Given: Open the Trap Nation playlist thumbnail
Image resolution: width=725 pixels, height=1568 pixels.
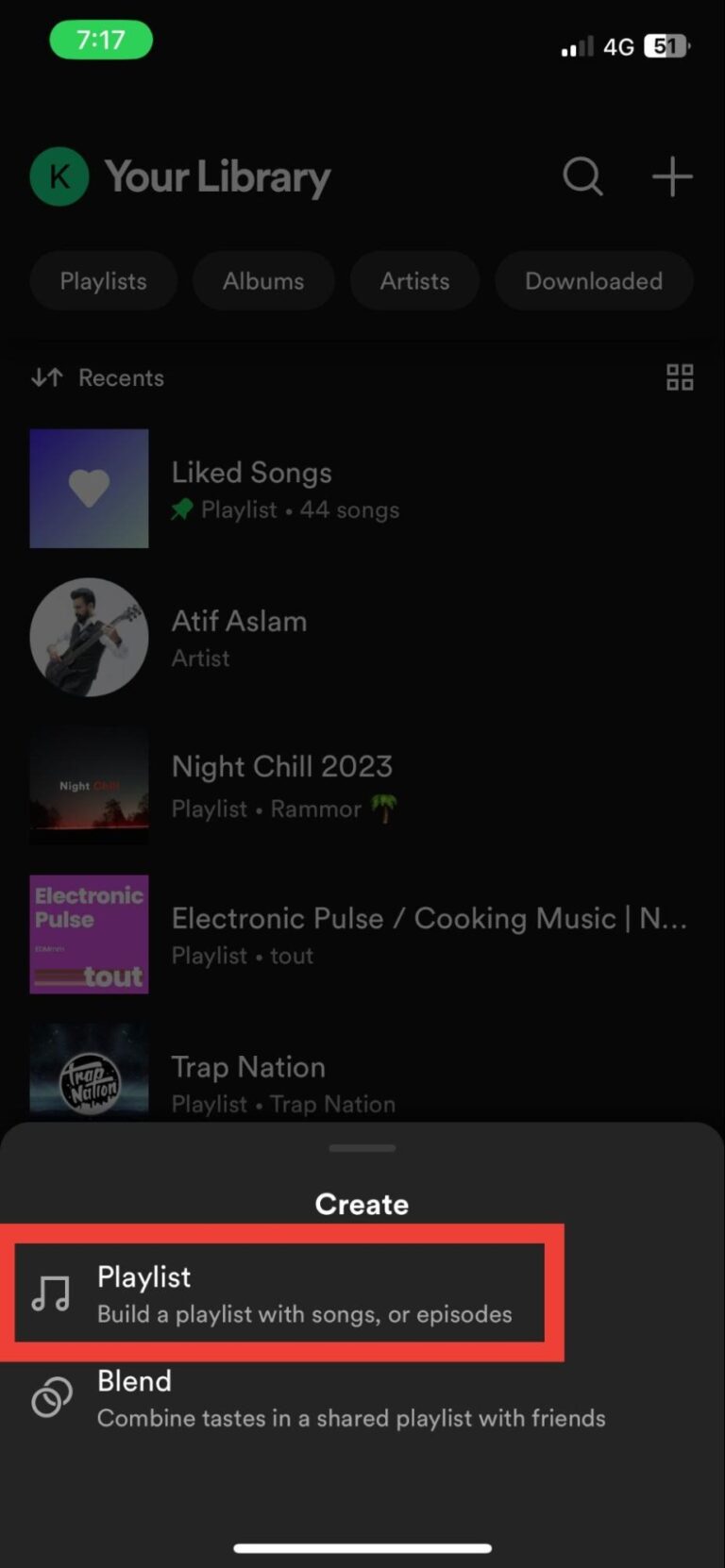Looking at the screenshot, I should [x=89, y=1076].
